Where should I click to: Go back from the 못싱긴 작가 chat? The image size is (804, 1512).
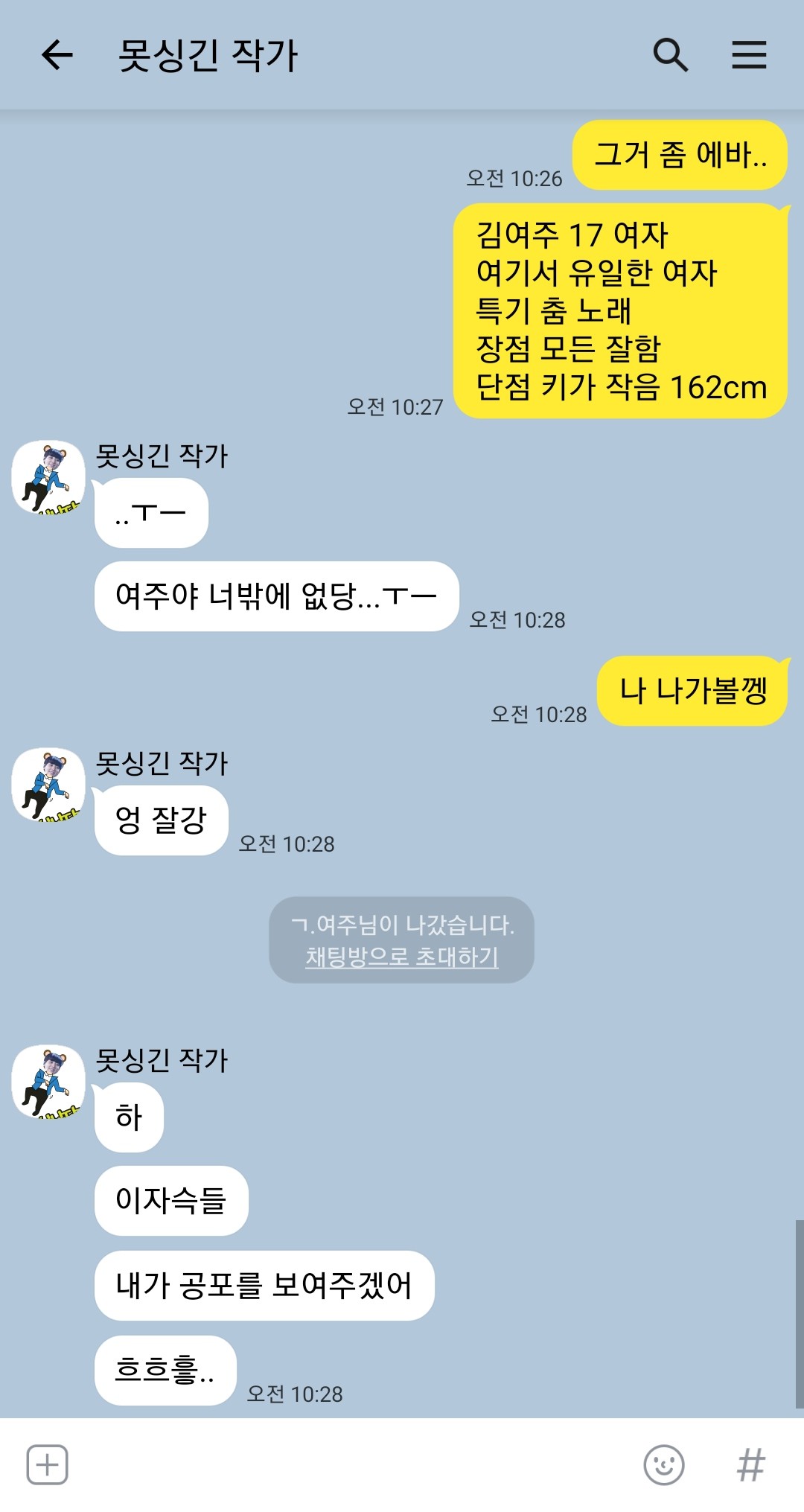57,55
